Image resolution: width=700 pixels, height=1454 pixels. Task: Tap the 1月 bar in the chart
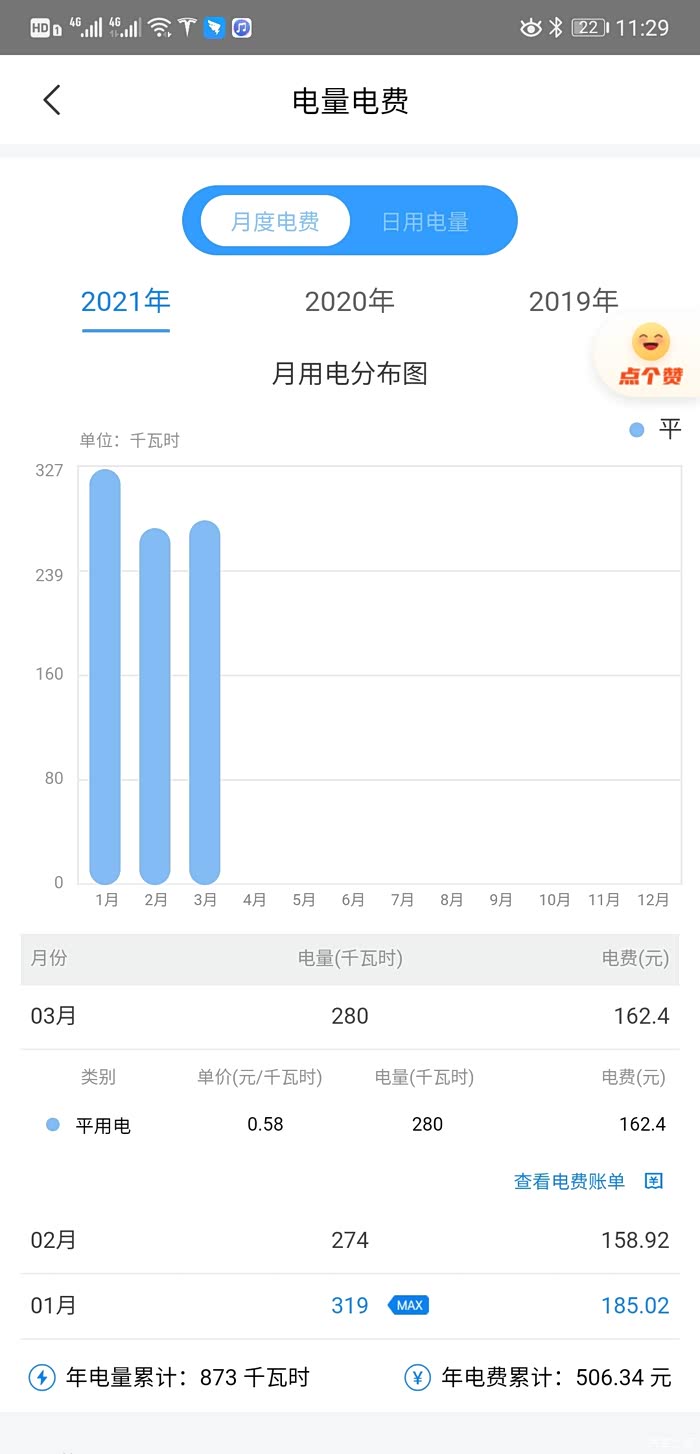105,677
